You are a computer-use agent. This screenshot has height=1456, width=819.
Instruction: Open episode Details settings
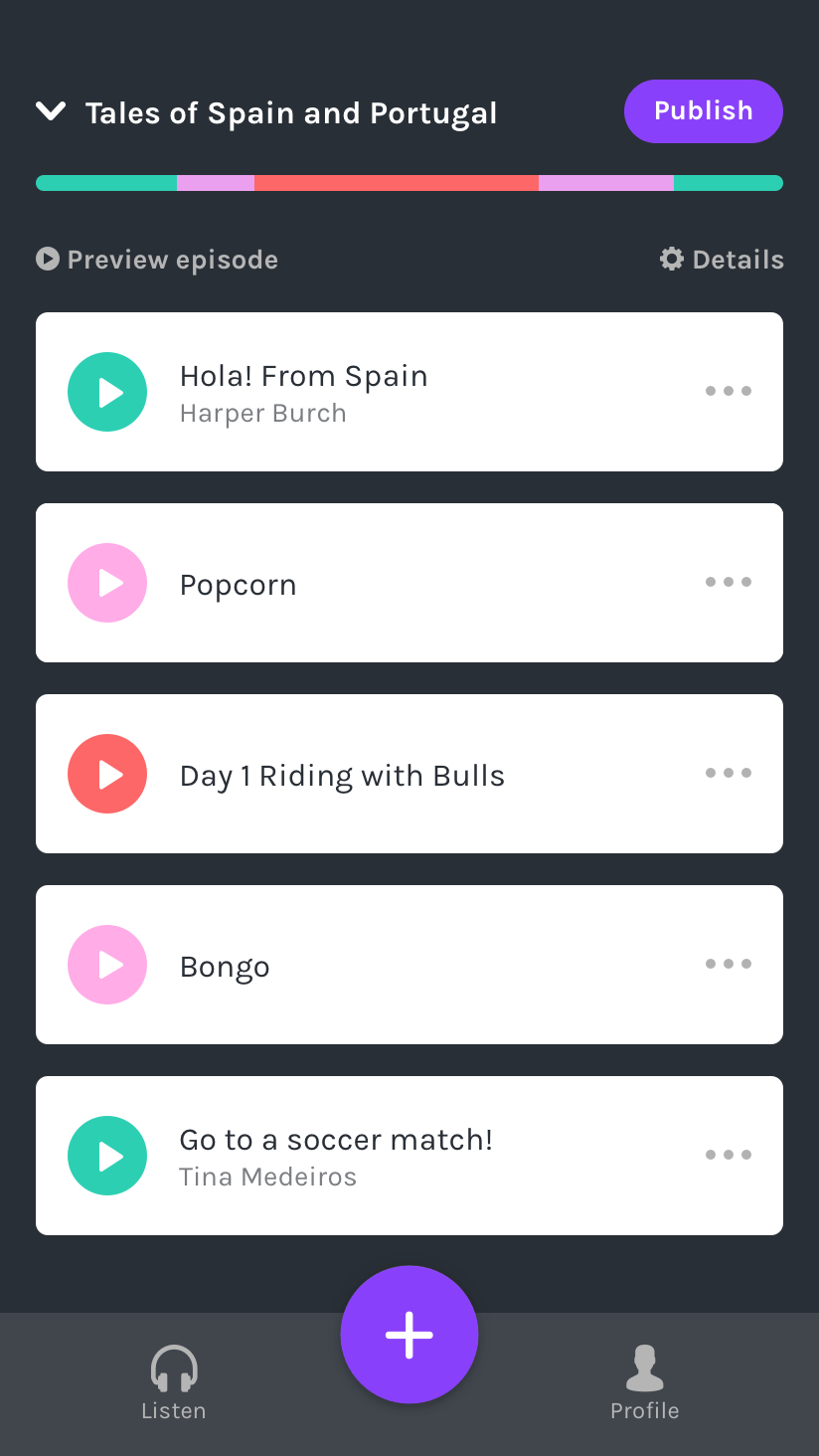click(x=722, y=260)
